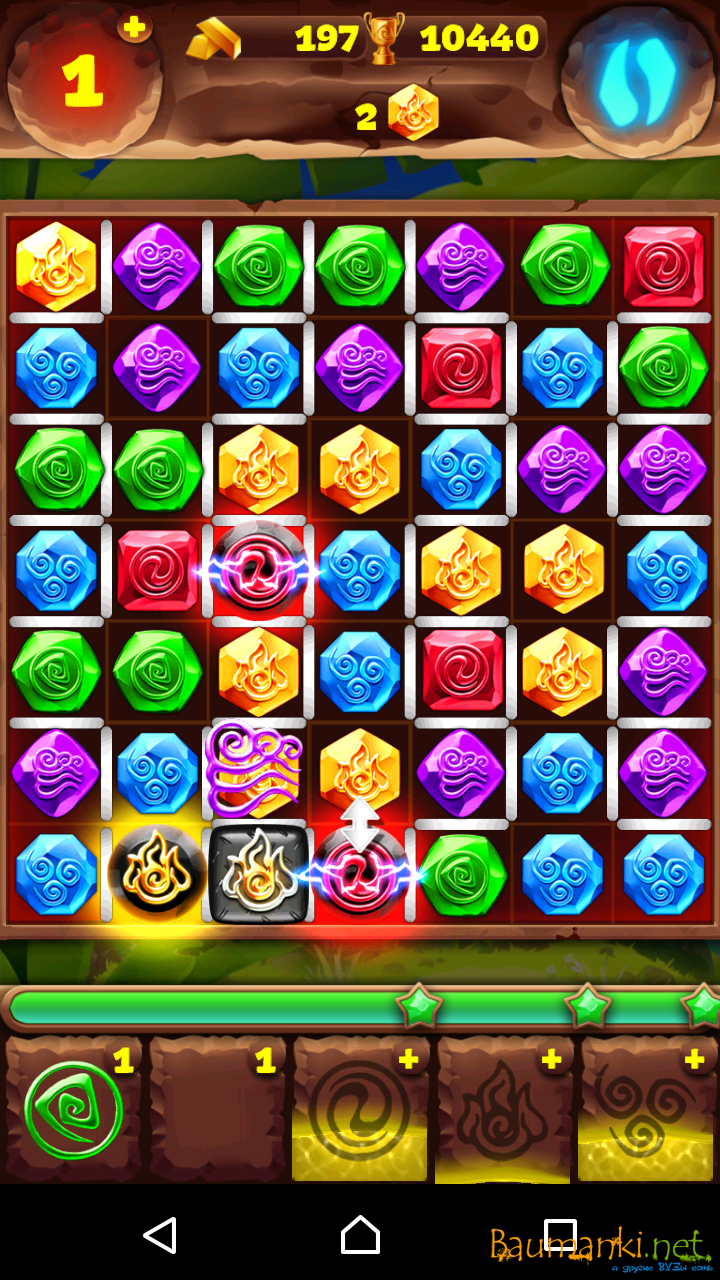Tap the striped purple wind power gem
Viewport: 720px width, 1280px height.
pyautogui.click(x=257, y=770)
